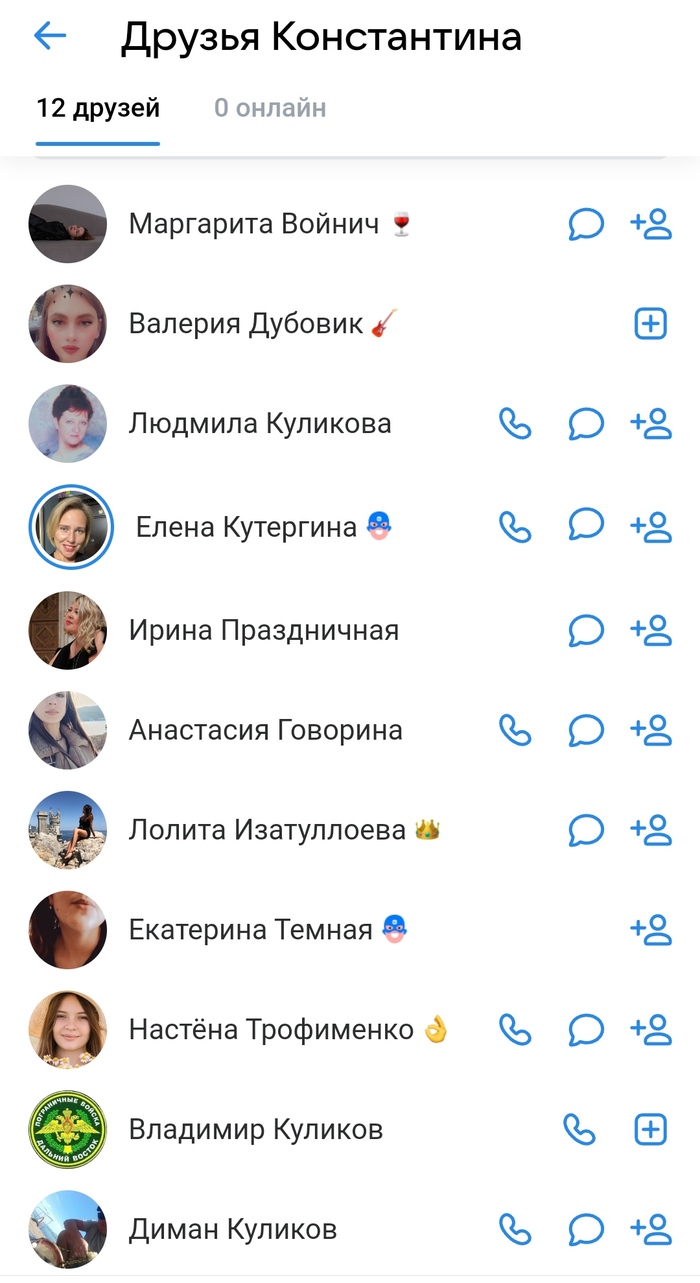Add Елена Кутергина to friends
The image size is (700, 1283).
pyautogui.click(x=651, y=526)
